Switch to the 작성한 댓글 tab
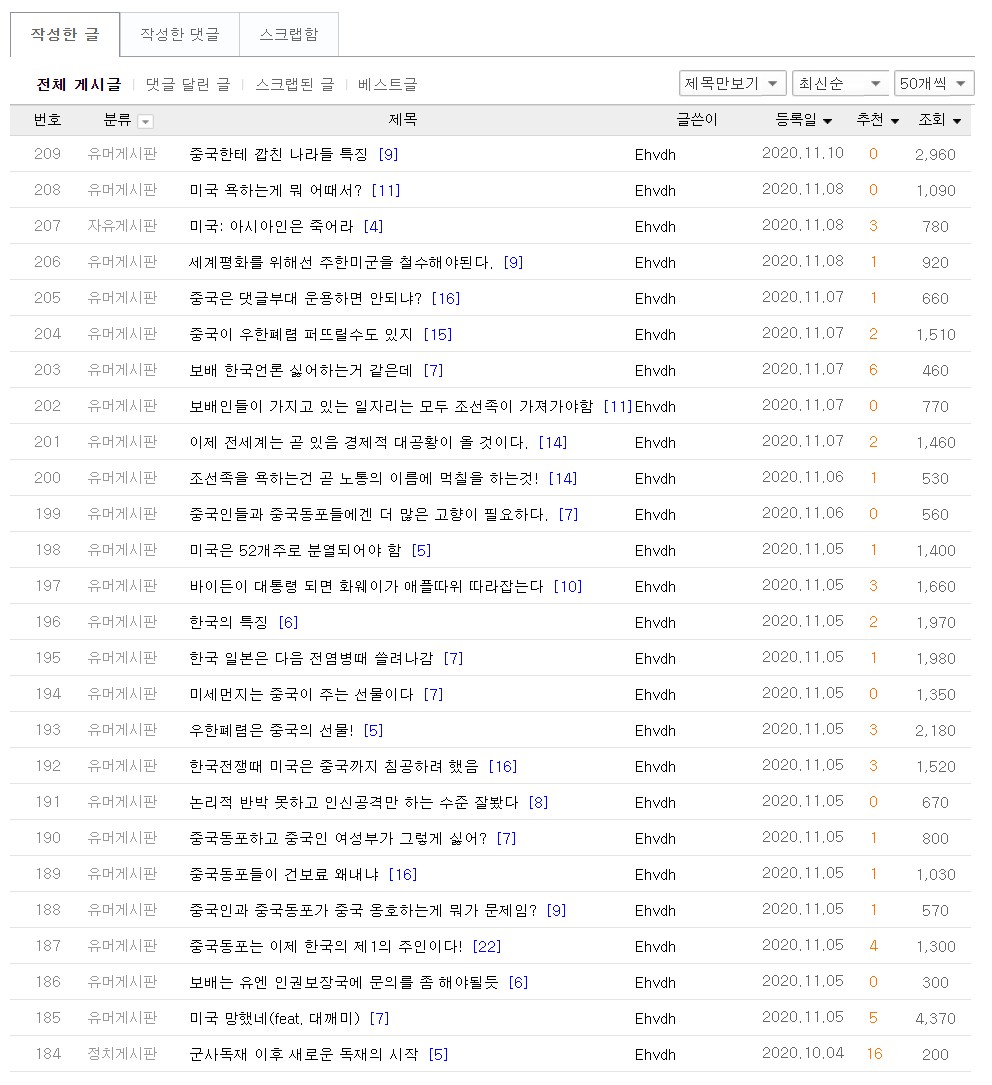This screenshot has width=992, height=1085. click(180, 34)
